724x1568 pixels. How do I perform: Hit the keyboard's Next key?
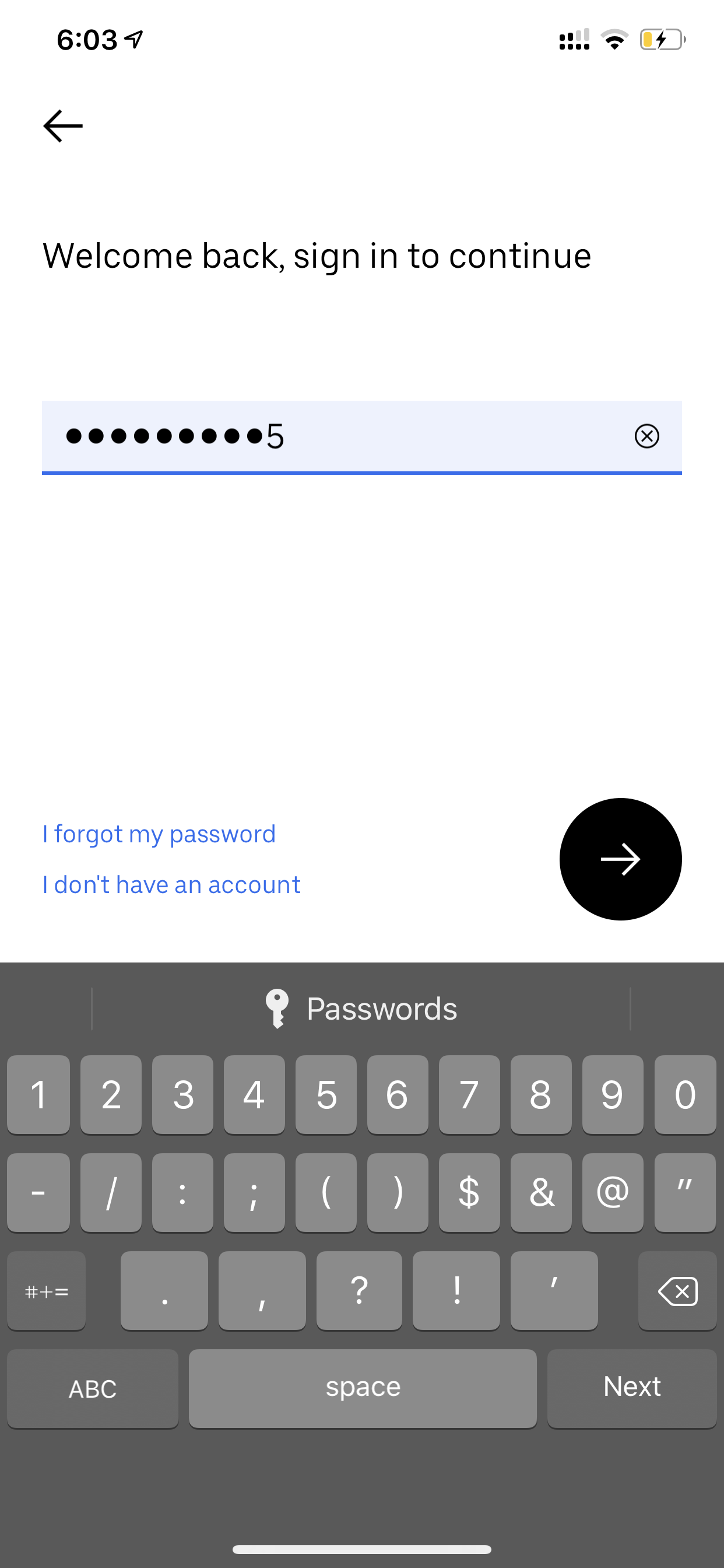coord(631,1387)
